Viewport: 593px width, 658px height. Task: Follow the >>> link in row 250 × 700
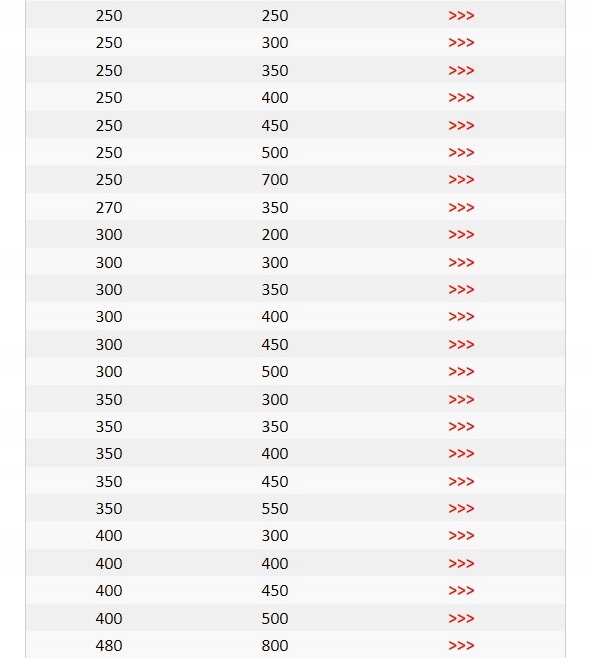[x=461, y=180]
